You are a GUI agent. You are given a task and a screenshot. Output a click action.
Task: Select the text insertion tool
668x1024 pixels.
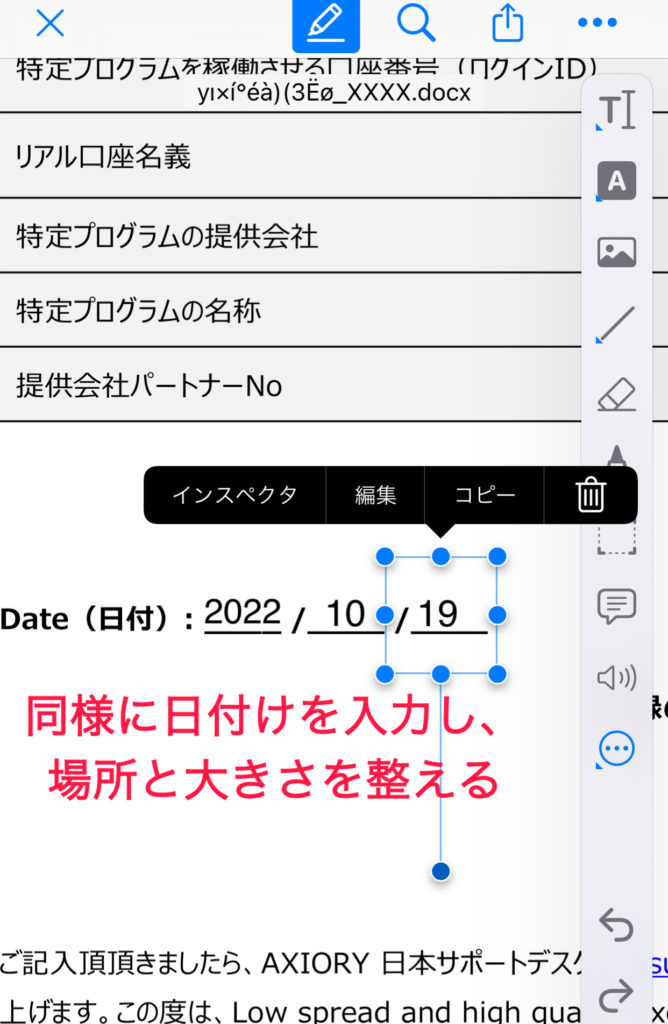coord(616,113)
